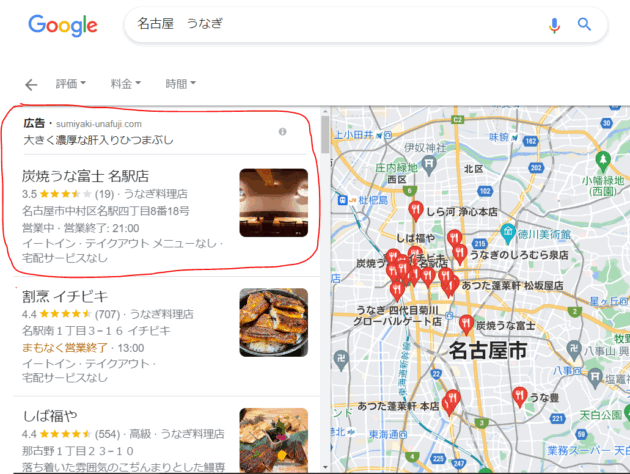Image resolution: width=630 pixels, height=474 pixels.
Task: Go back with the left arrow
Action: coord(31,84)
